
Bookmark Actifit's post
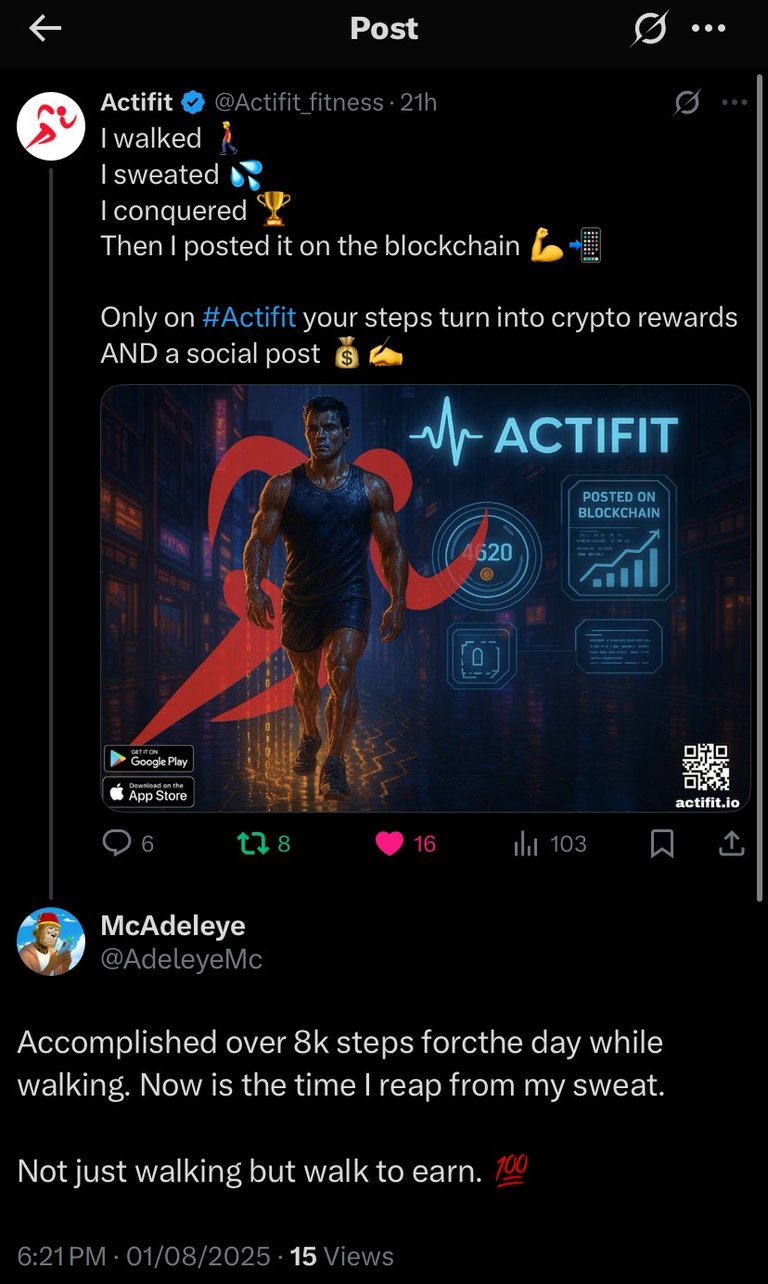[x=661, y=845]
